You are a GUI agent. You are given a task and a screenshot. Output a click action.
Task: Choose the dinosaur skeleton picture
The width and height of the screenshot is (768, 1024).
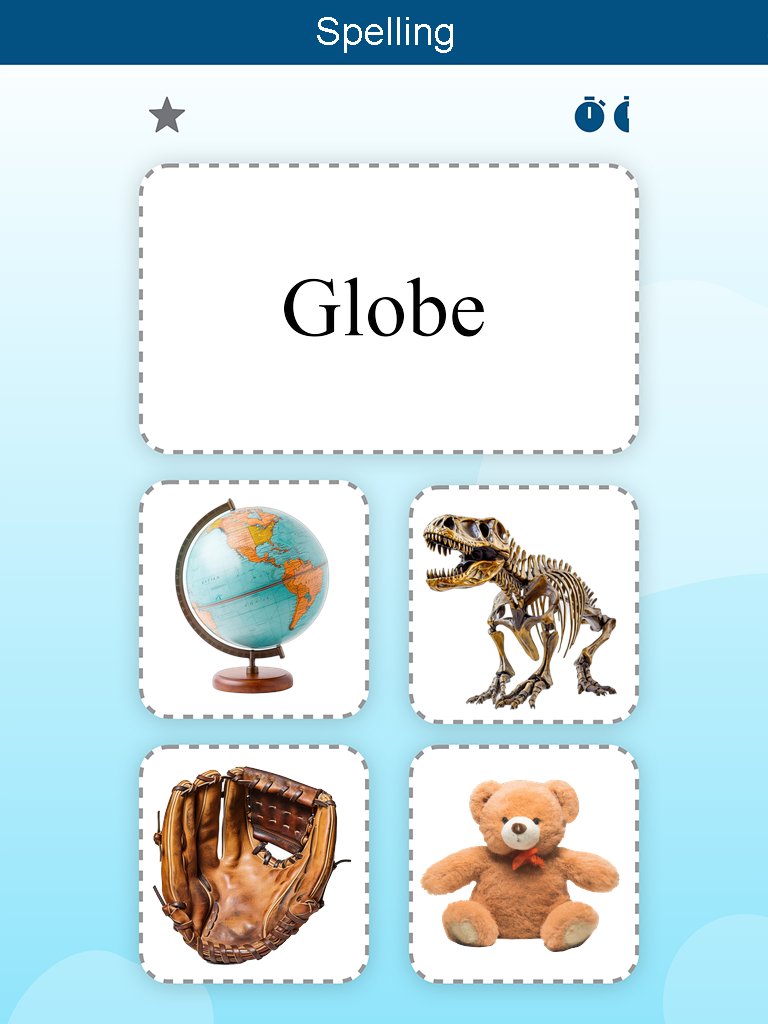523,604
